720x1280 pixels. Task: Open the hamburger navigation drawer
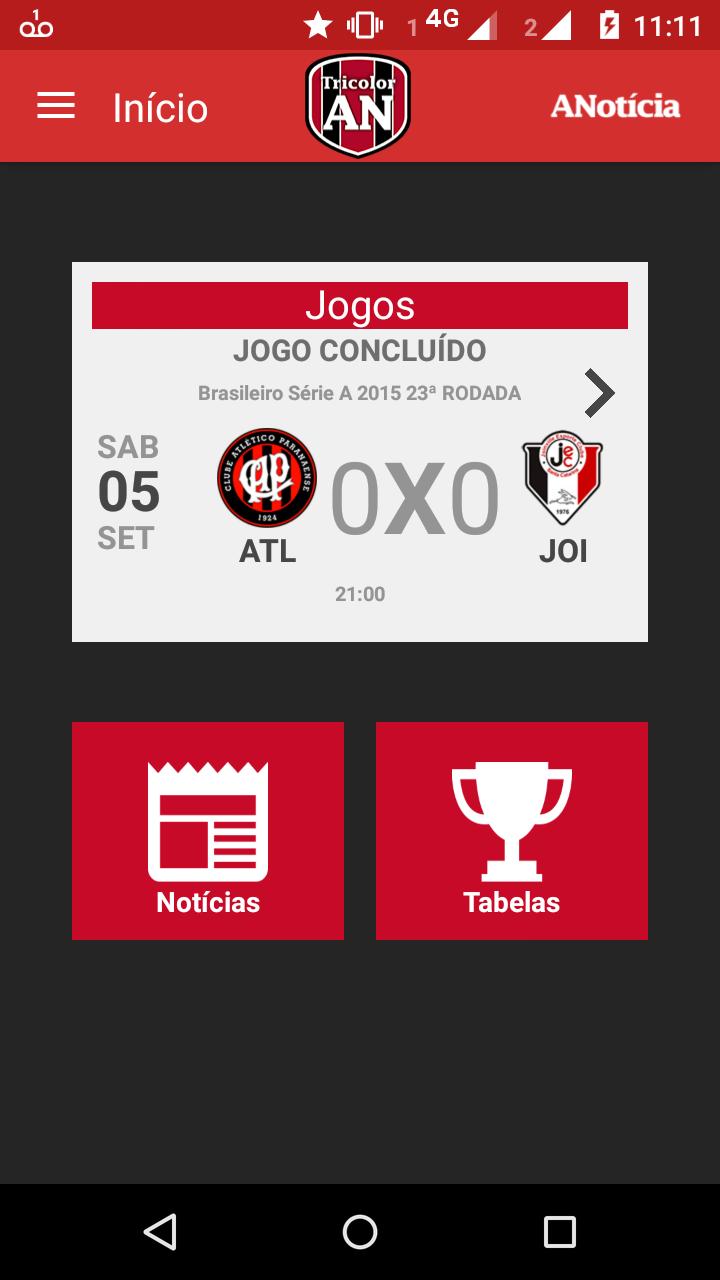pyautogui.click(x=56, y=107)
